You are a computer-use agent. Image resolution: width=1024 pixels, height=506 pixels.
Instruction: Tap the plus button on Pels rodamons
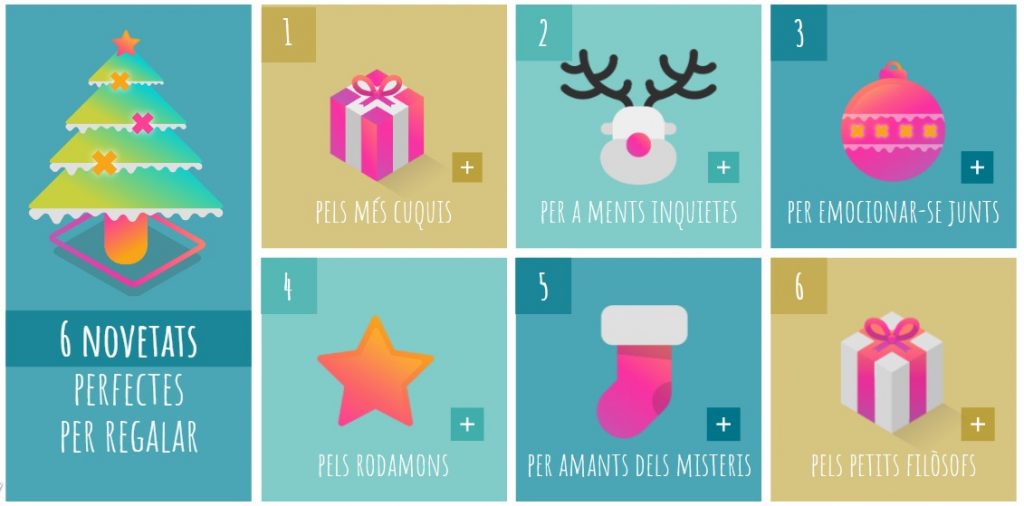(x=467, y=424)
